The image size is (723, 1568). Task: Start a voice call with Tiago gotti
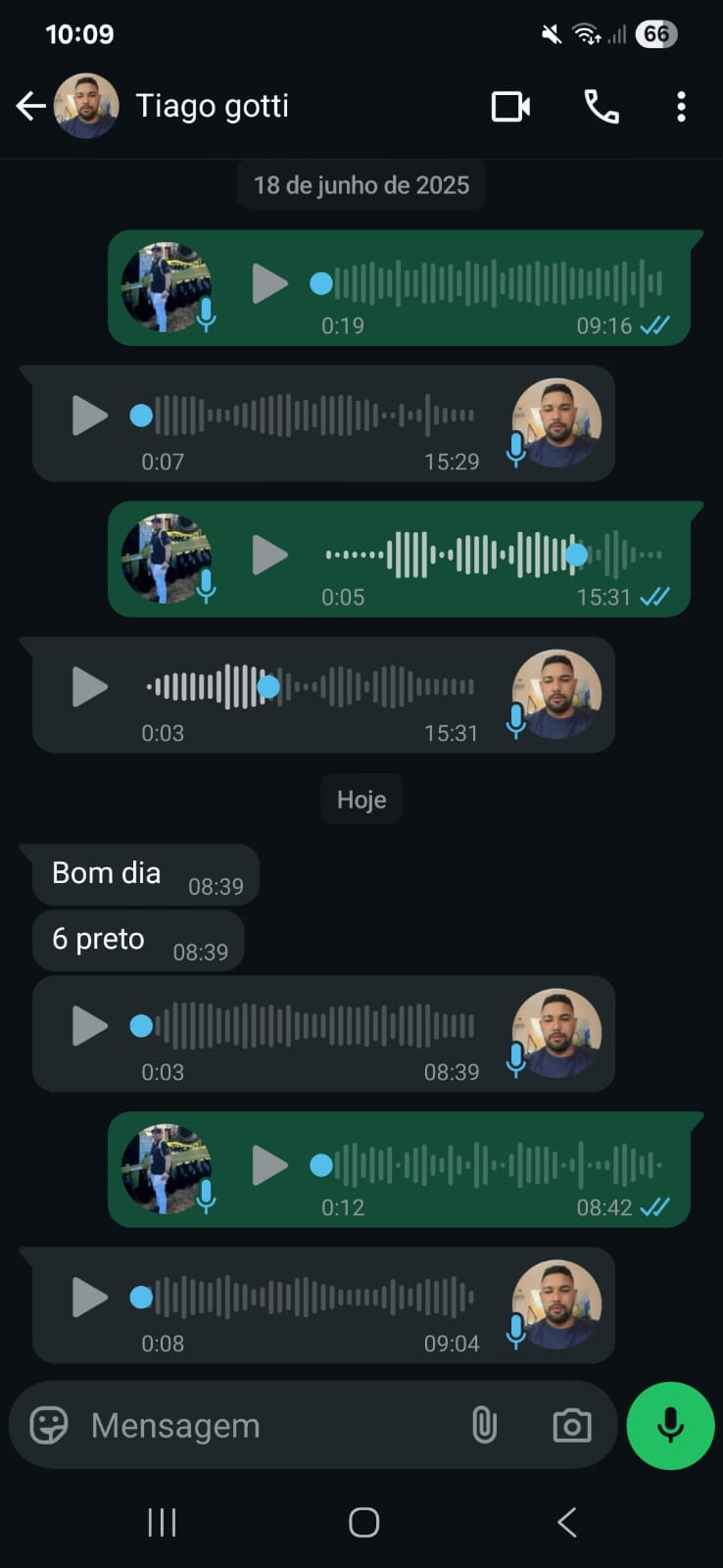[601, 106]
